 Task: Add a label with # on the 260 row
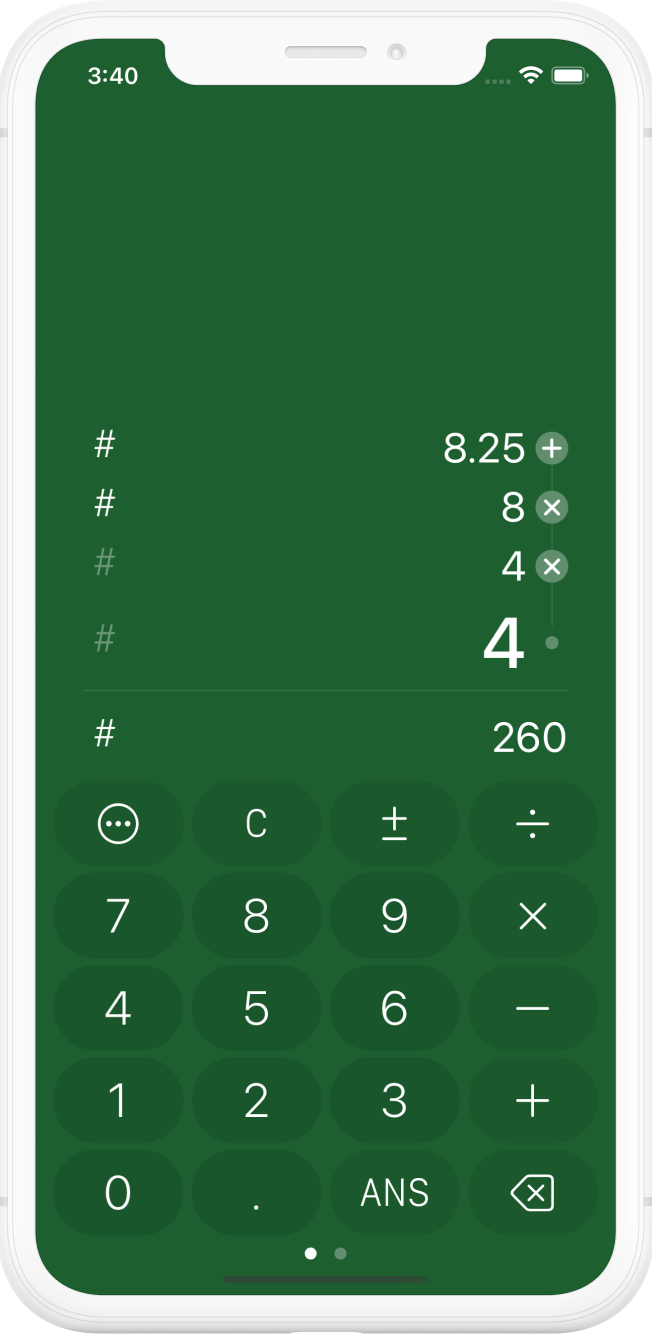pyautogui.click(x=105, y=735)
